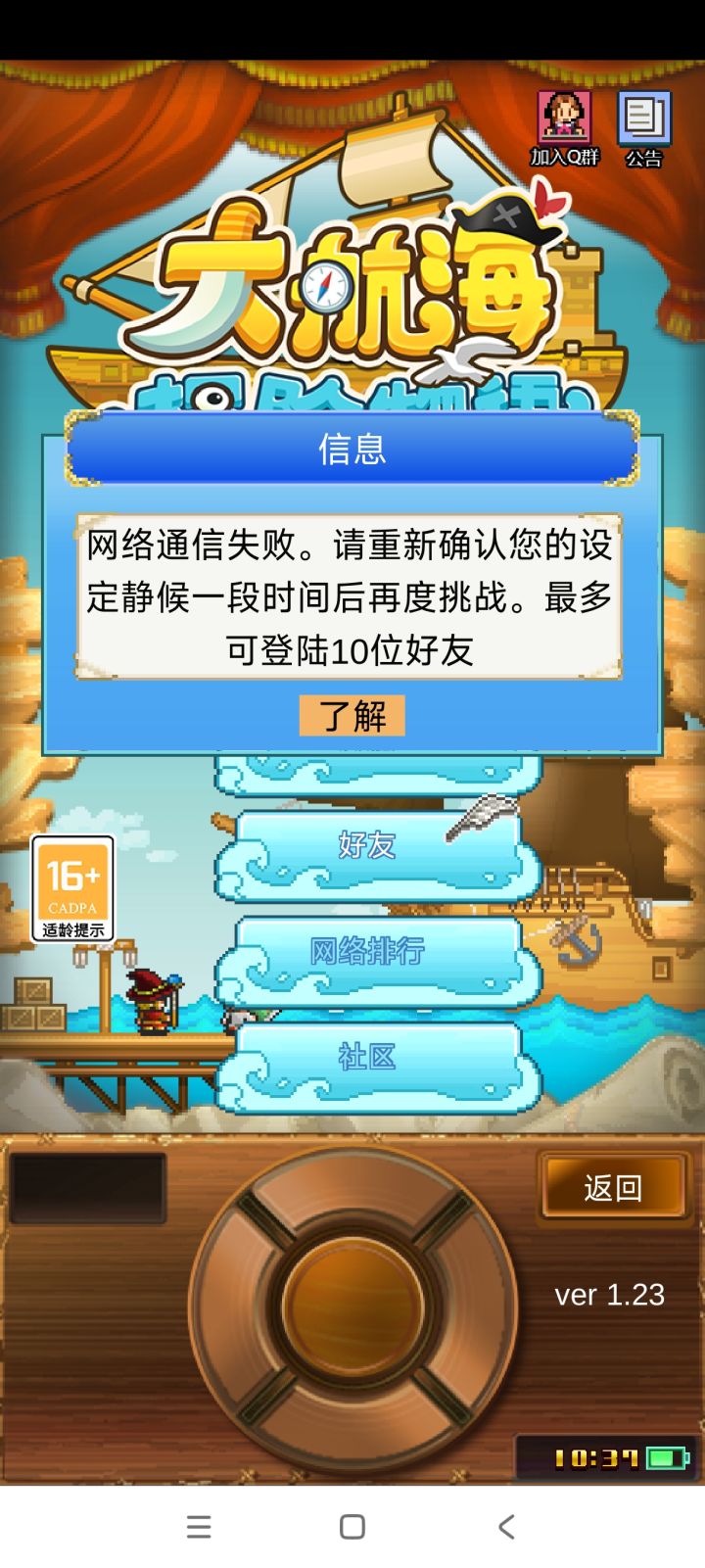Tap 了解 to dismiss the network error dialog

354,716
